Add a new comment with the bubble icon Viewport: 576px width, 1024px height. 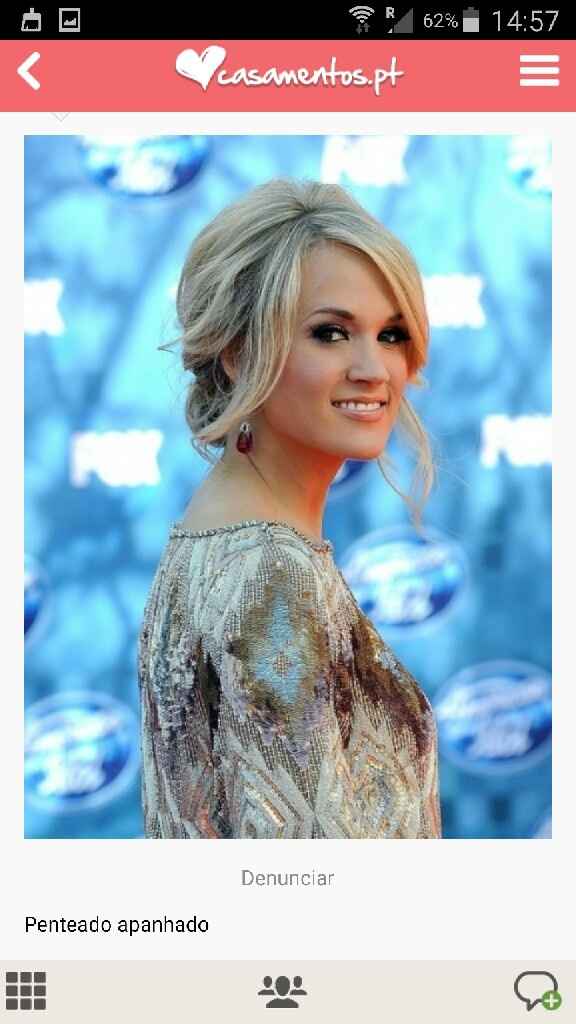point(537,991)
